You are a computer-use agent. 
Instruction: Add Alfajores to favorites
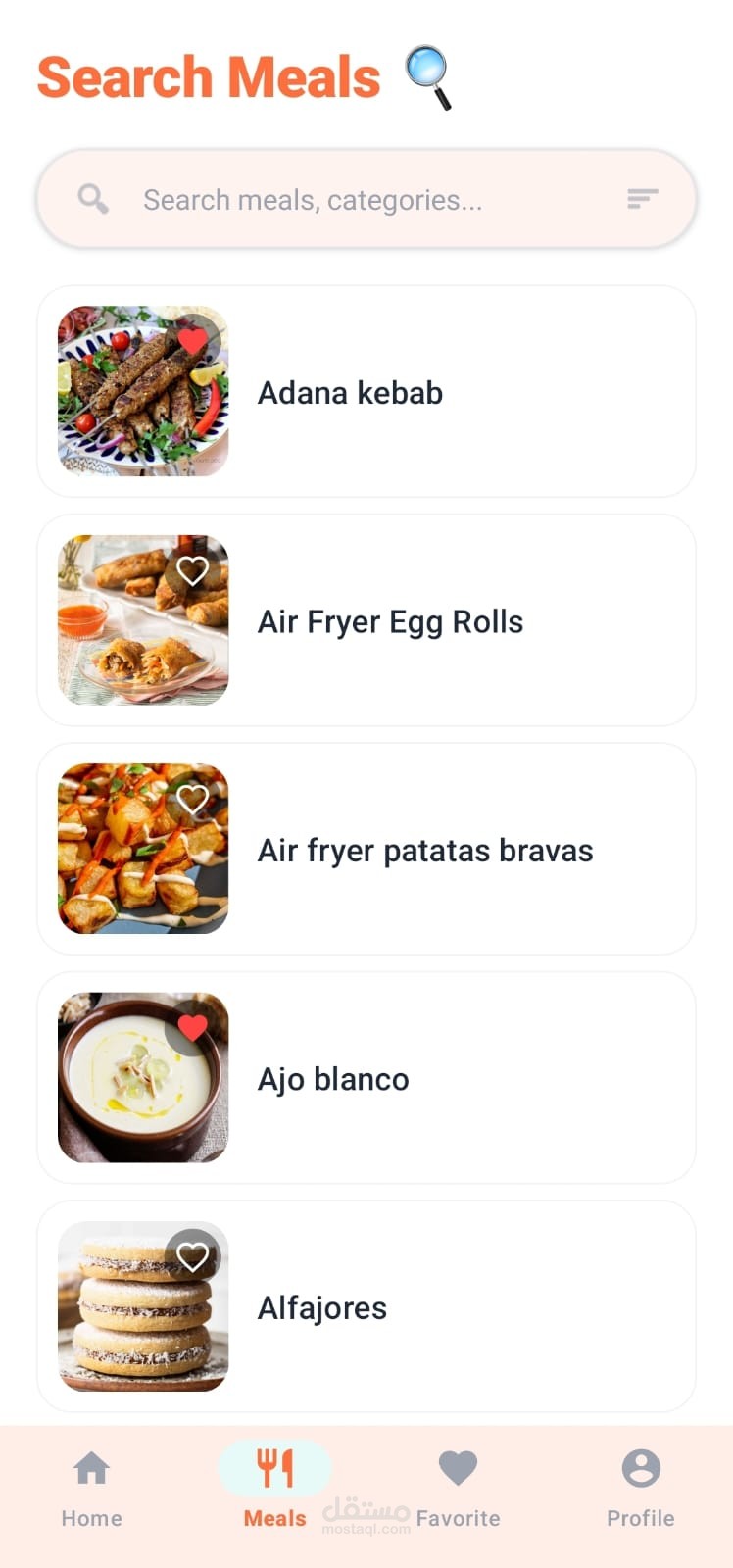pos(193,1256)
